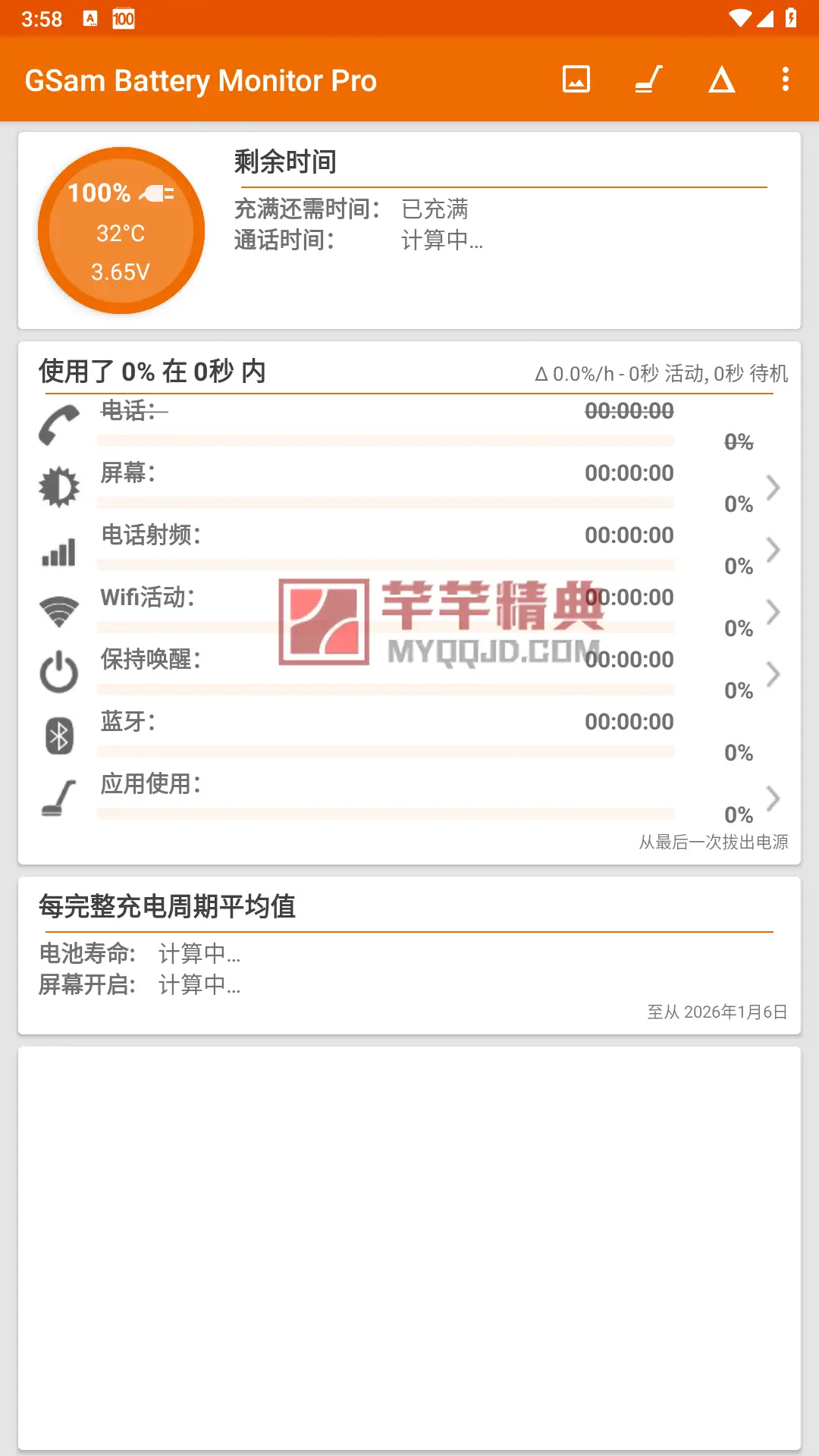Tap the 剩余时间 card
The height and width of the screenshot is (1456, 819).
(x=500, y=227)
